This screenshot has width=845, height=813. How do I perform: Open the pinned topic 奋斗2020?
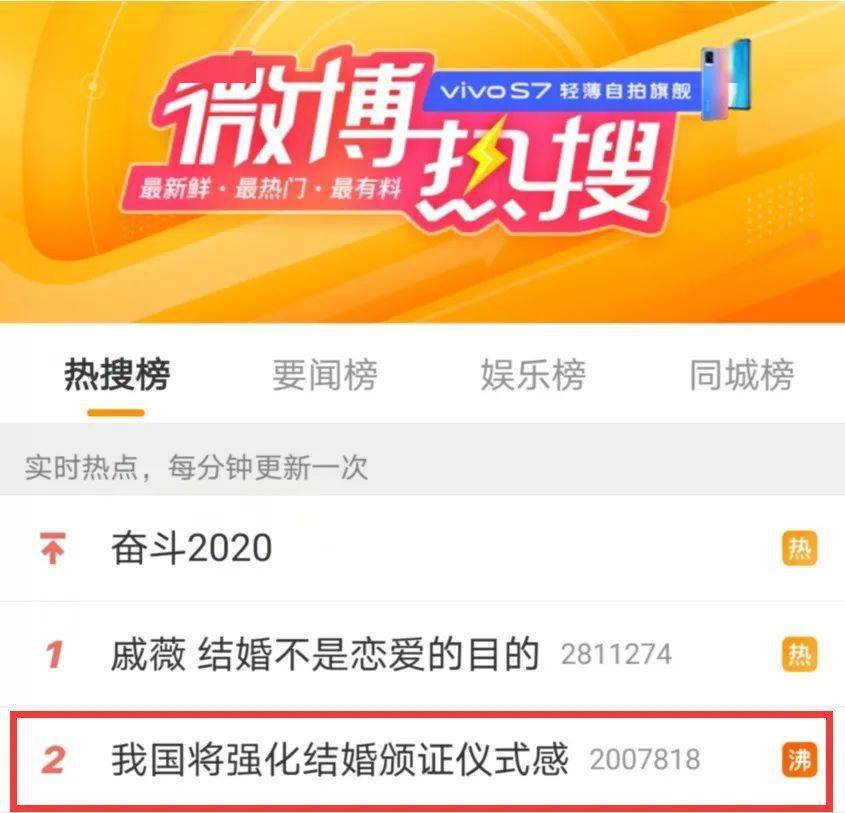pos(191,549)
